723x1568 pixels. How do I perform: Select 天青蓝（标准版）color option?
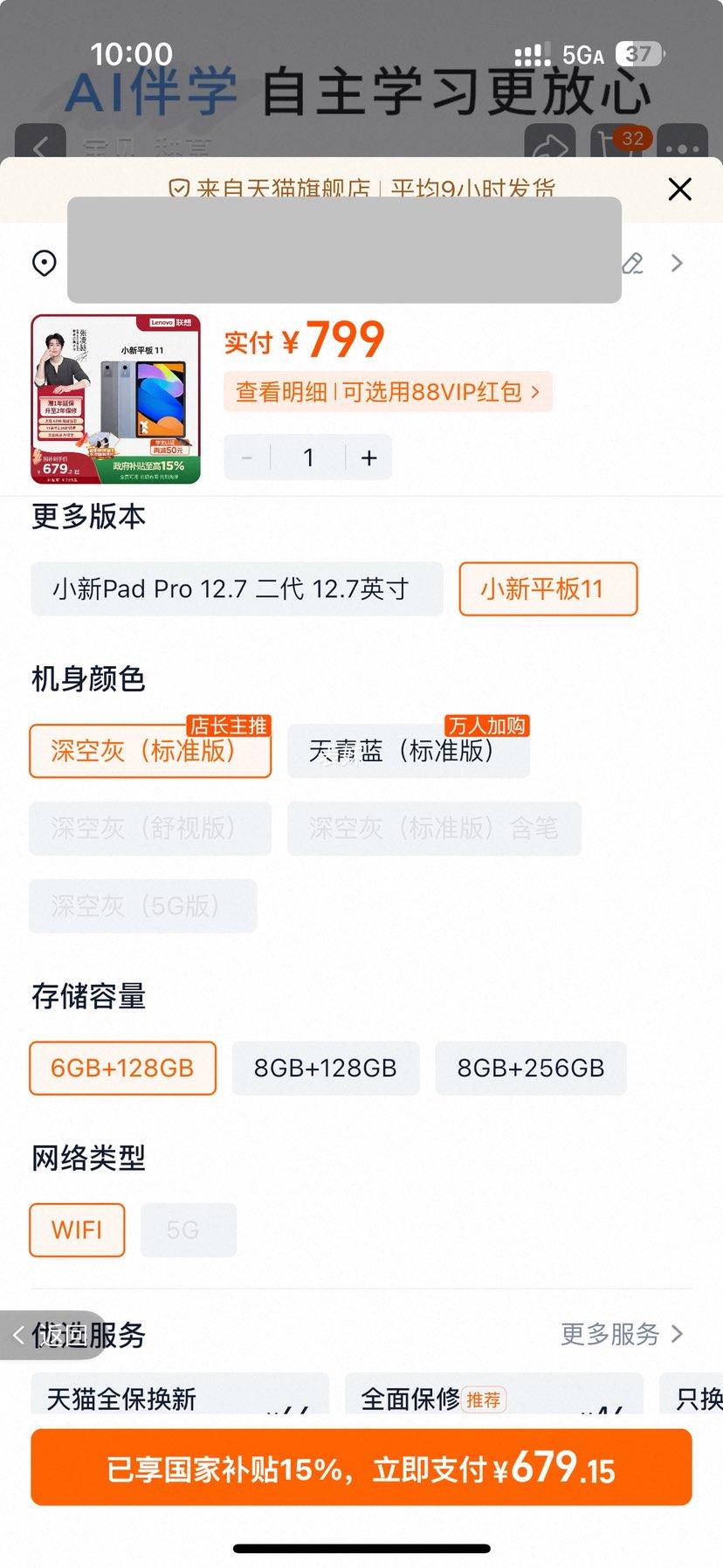(x=408, y=751)
